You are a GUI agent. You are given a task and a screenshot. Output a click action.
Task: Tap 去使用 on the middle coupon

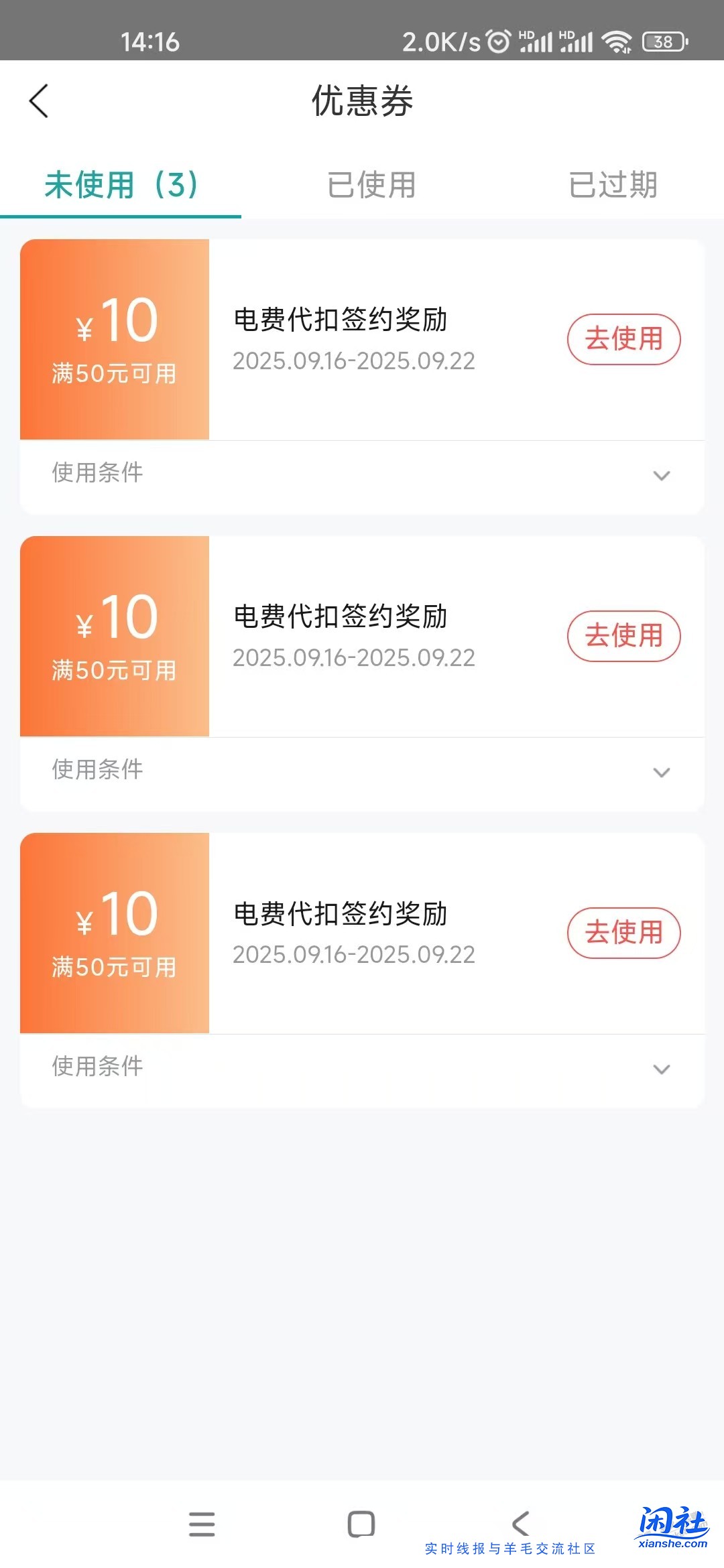pyautogui.click(x=623, y=637)
